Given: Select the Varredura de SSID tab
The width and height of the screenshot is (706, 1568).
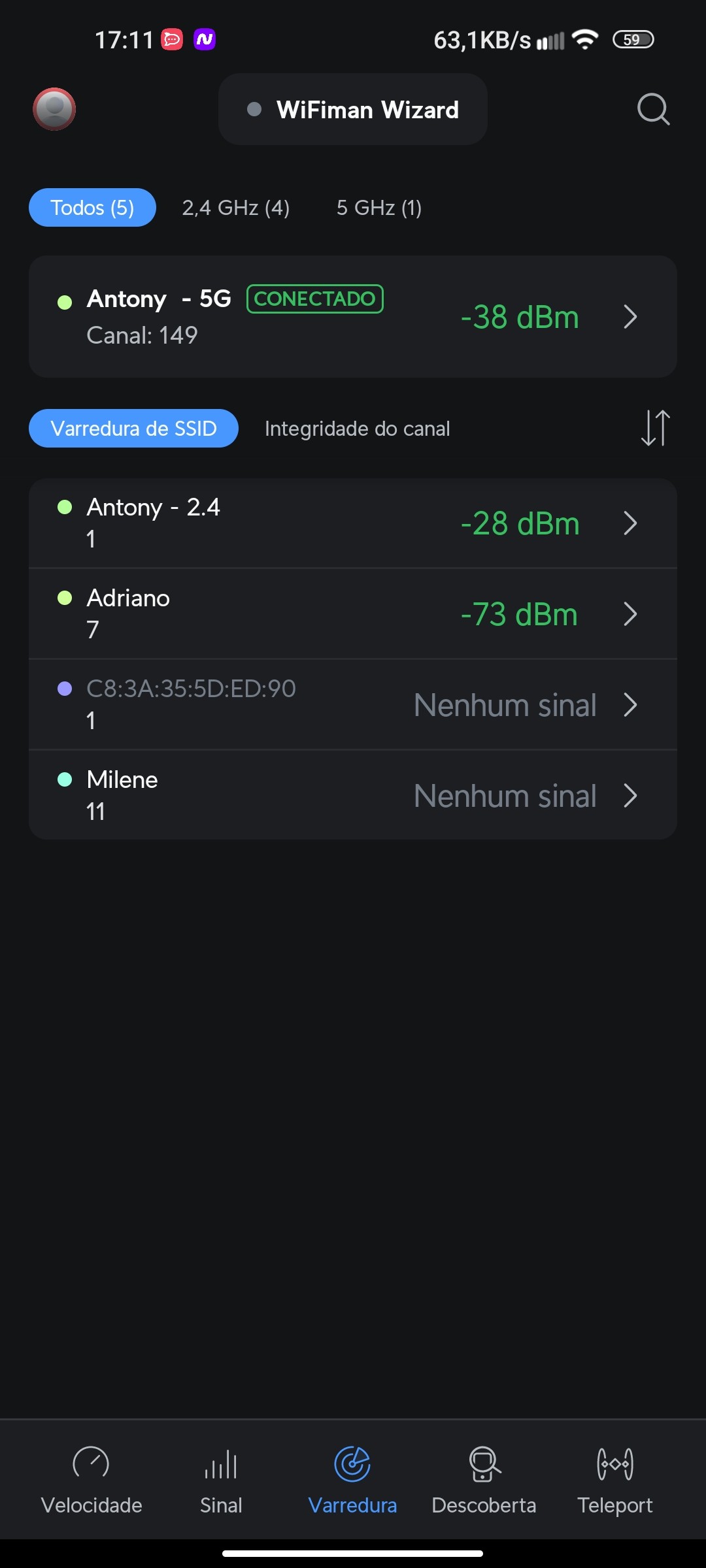Looking at the screenshot, I should pyautogui.click(x=133, y=429).
